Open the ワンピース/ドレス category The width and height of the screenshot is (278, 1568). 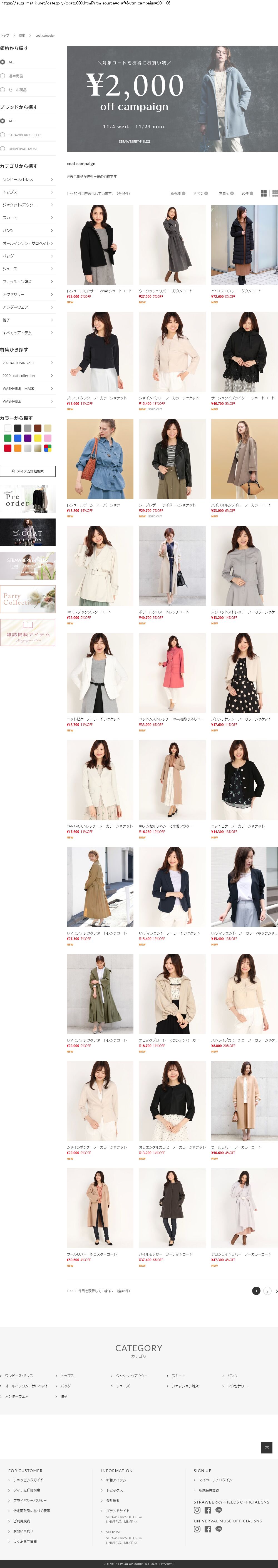click(27, 180)
